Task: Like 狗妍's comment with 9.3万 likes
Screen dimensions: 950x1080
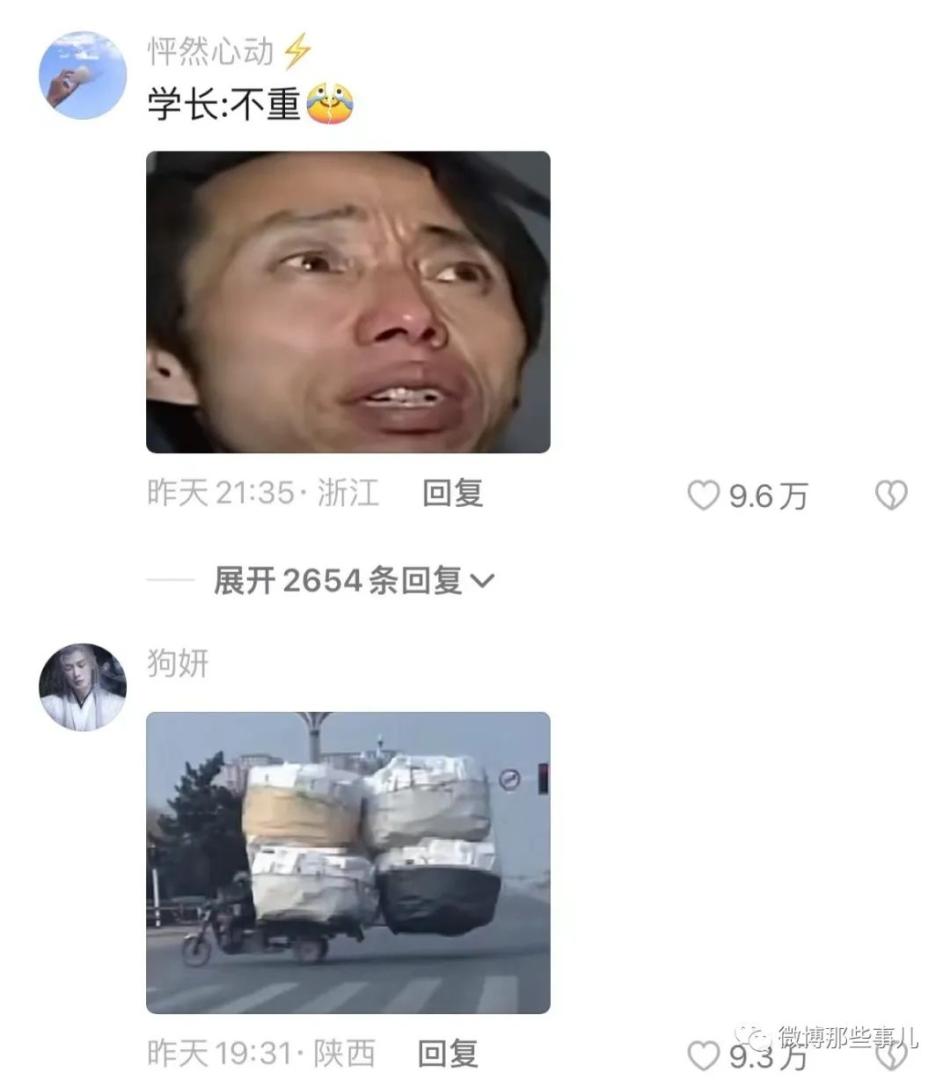Action: click(705, 1055)
